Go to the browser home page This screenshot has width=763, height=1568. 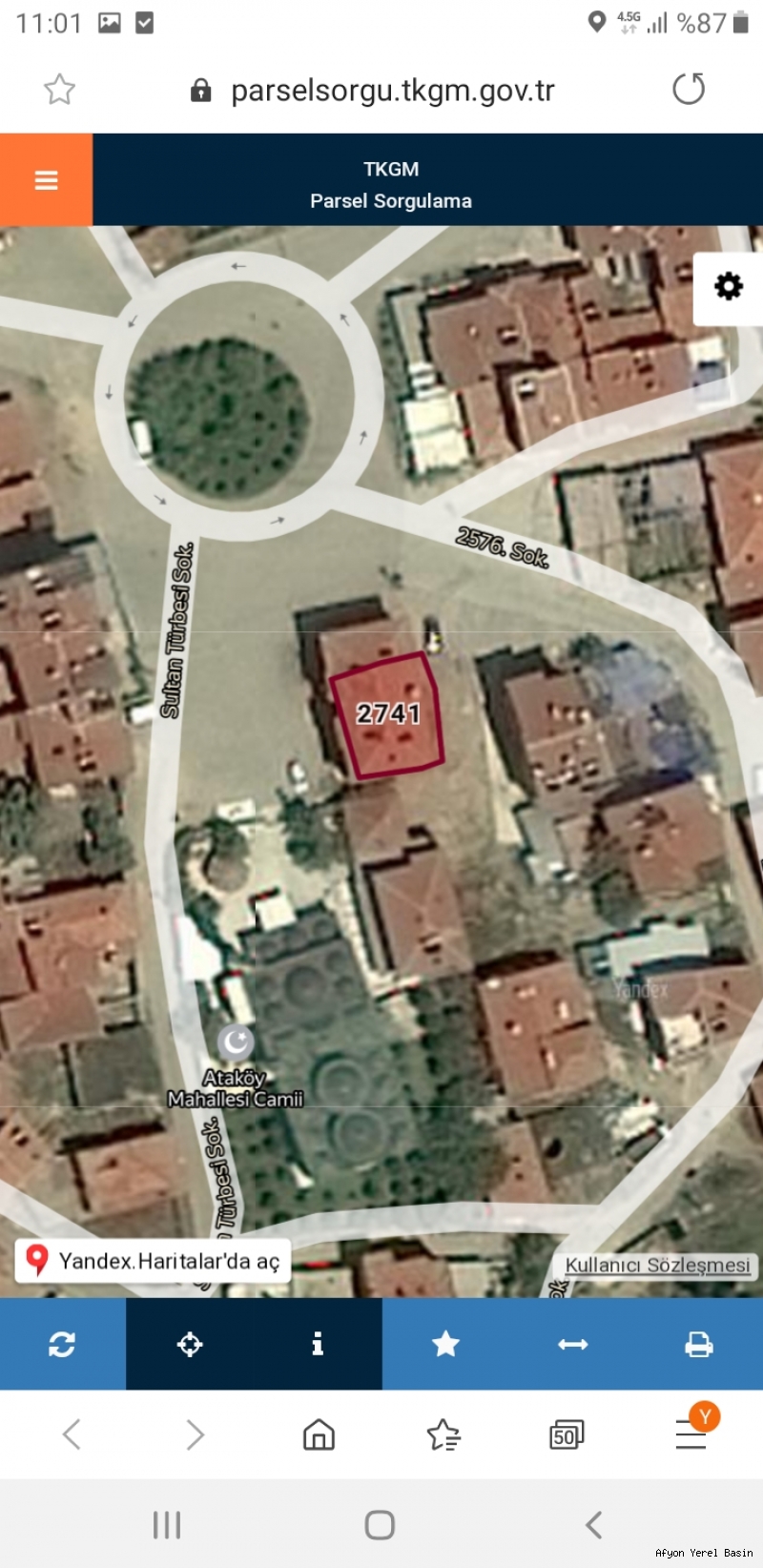[x=319, y=1434]
